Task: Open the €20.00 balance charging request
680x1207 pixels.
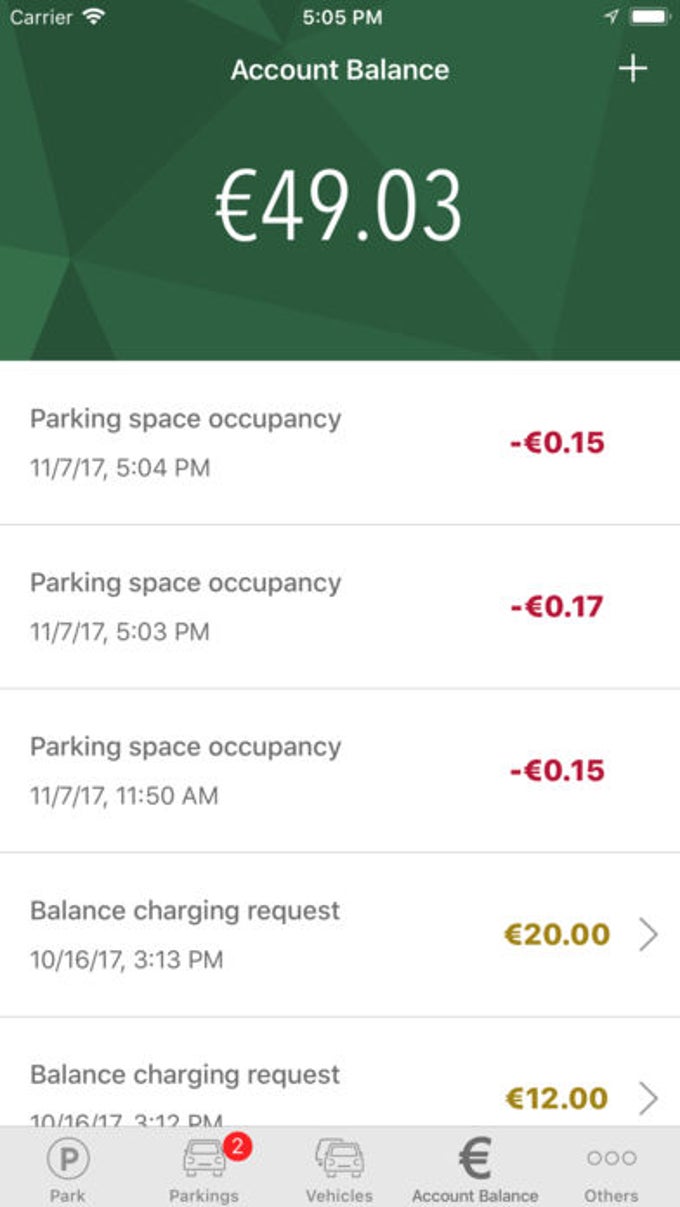Action: [x=340, y=935]
